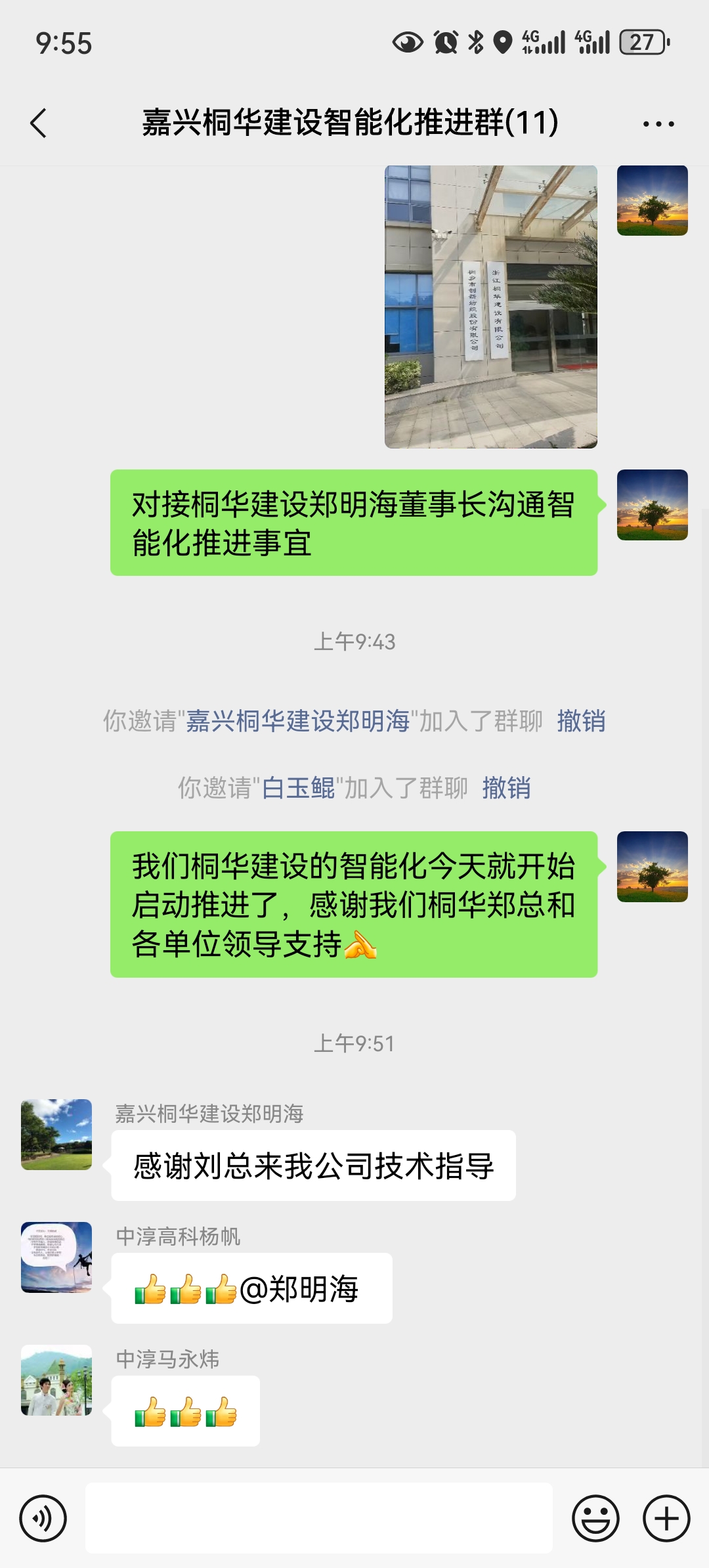Open the building photo message
Image resolution: width=709 pixels, height=1568 pixels.
490,307
